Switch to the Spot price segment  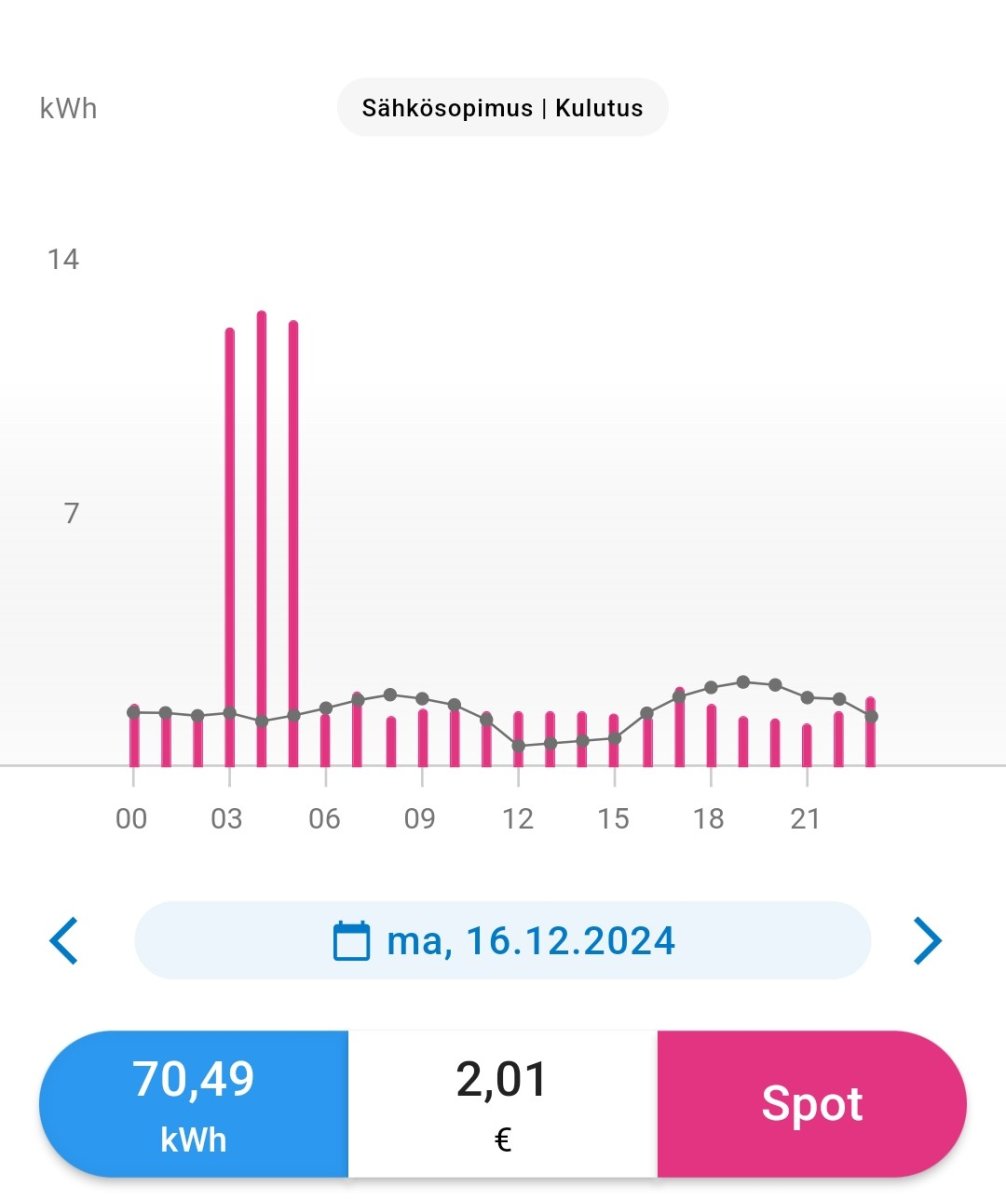(811, 1104)
